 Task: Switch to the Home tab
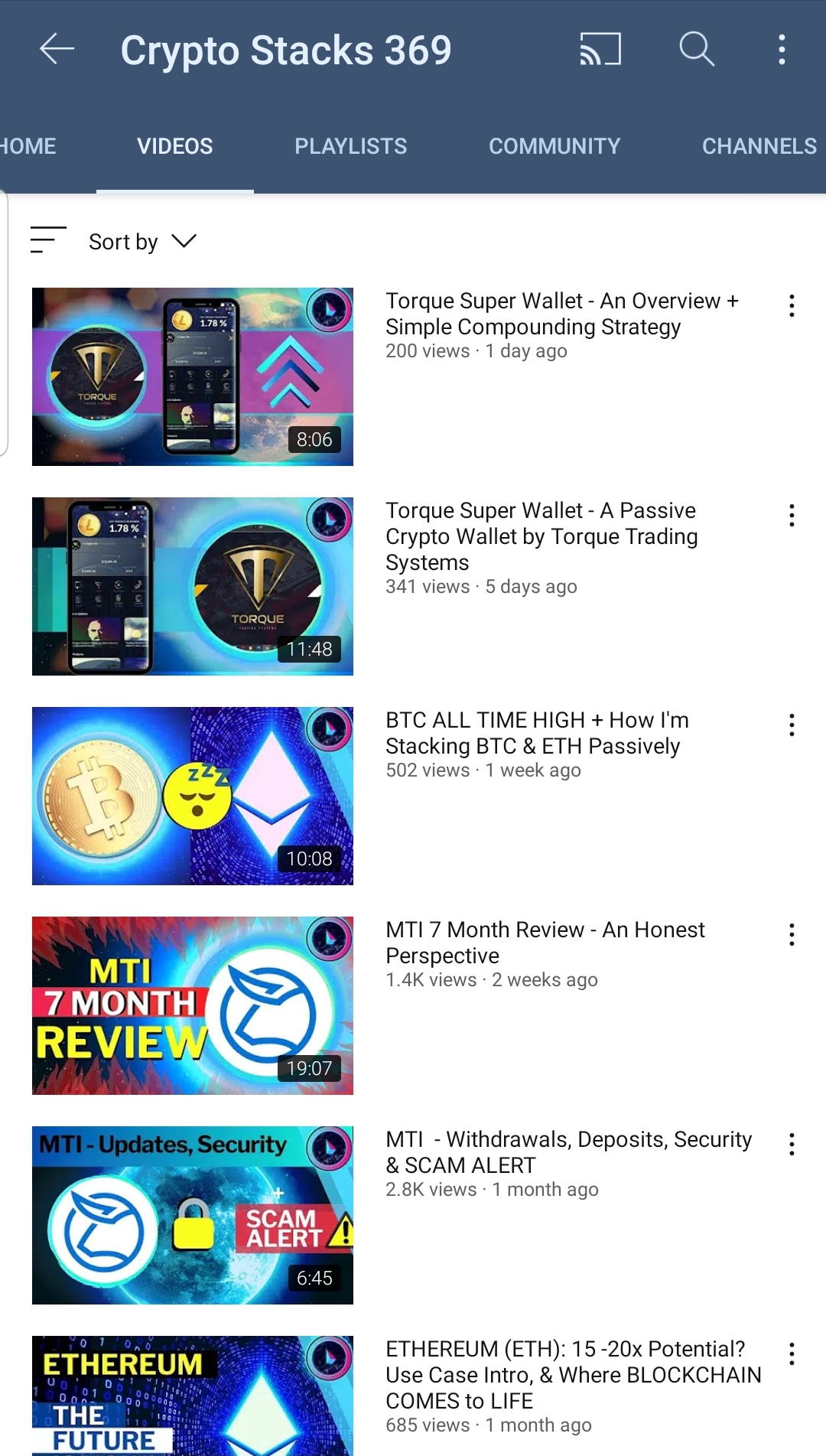[x=28, y=146]
